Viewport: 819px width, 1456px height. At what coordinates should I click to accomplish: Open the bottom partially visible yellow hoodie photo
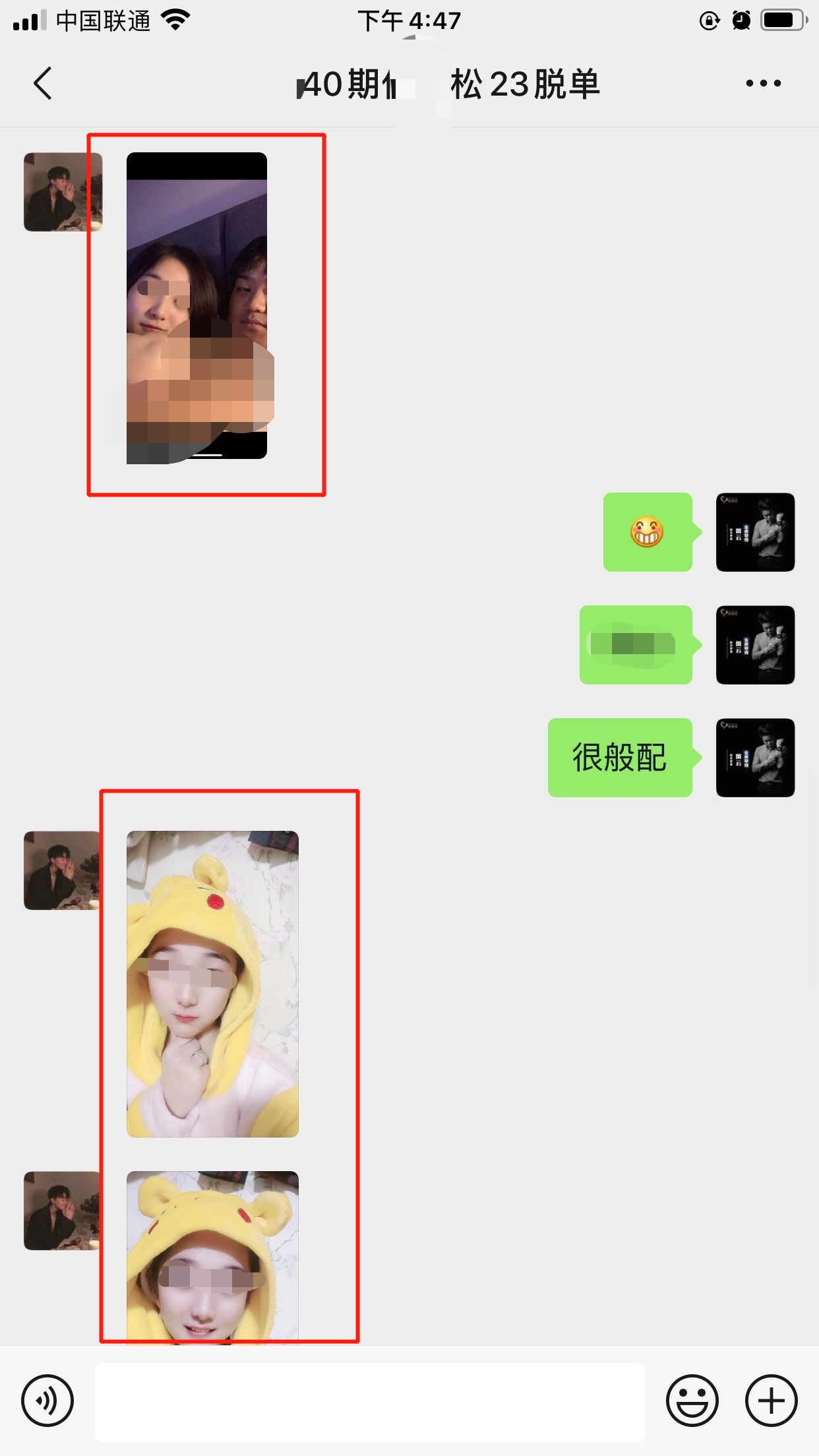pos(212,1256)
